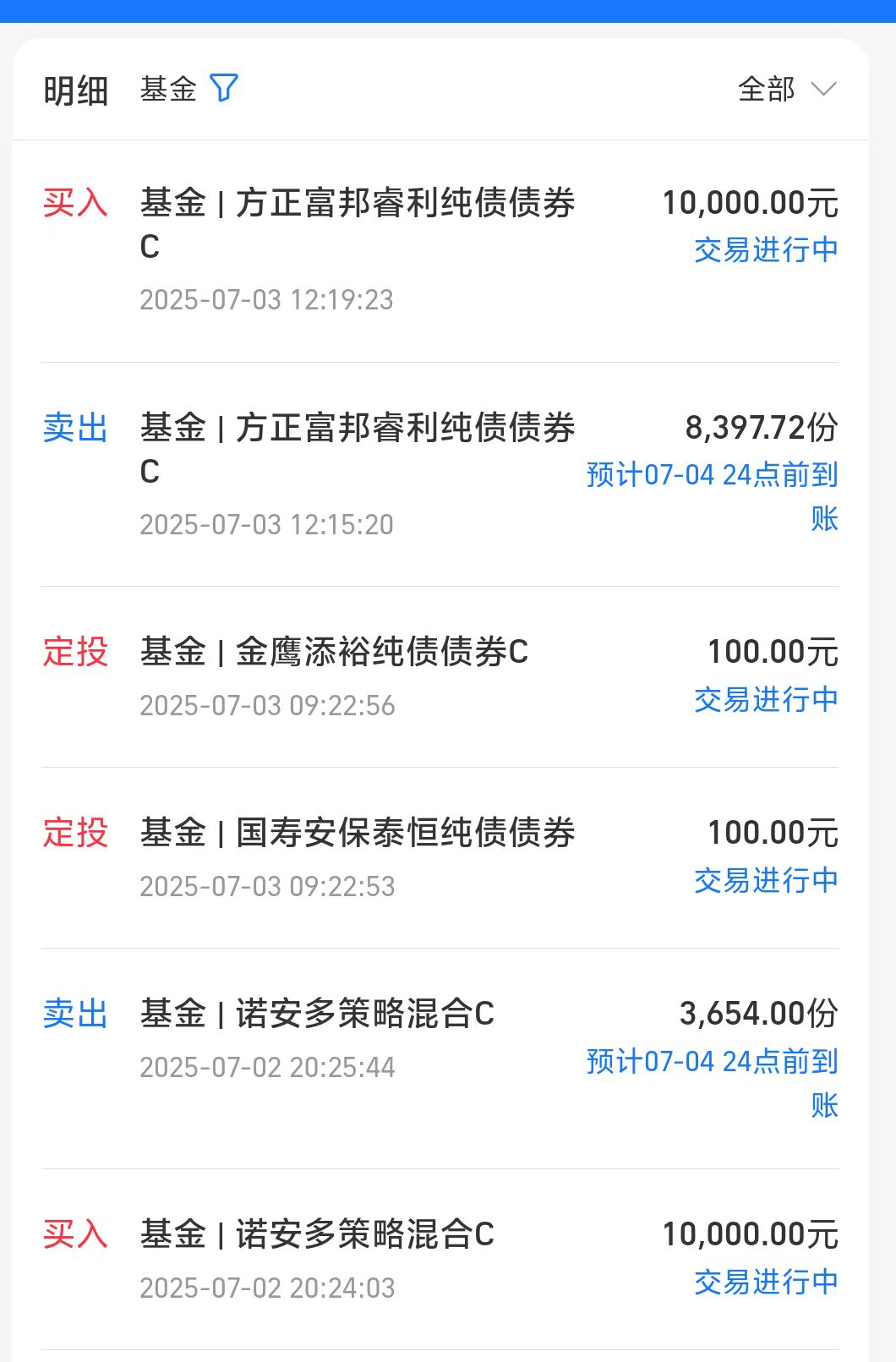Open the 金鹰添裕纯债债券C 定投 record
This screenshot has width=896, height=1362.
tap(440, 676)
